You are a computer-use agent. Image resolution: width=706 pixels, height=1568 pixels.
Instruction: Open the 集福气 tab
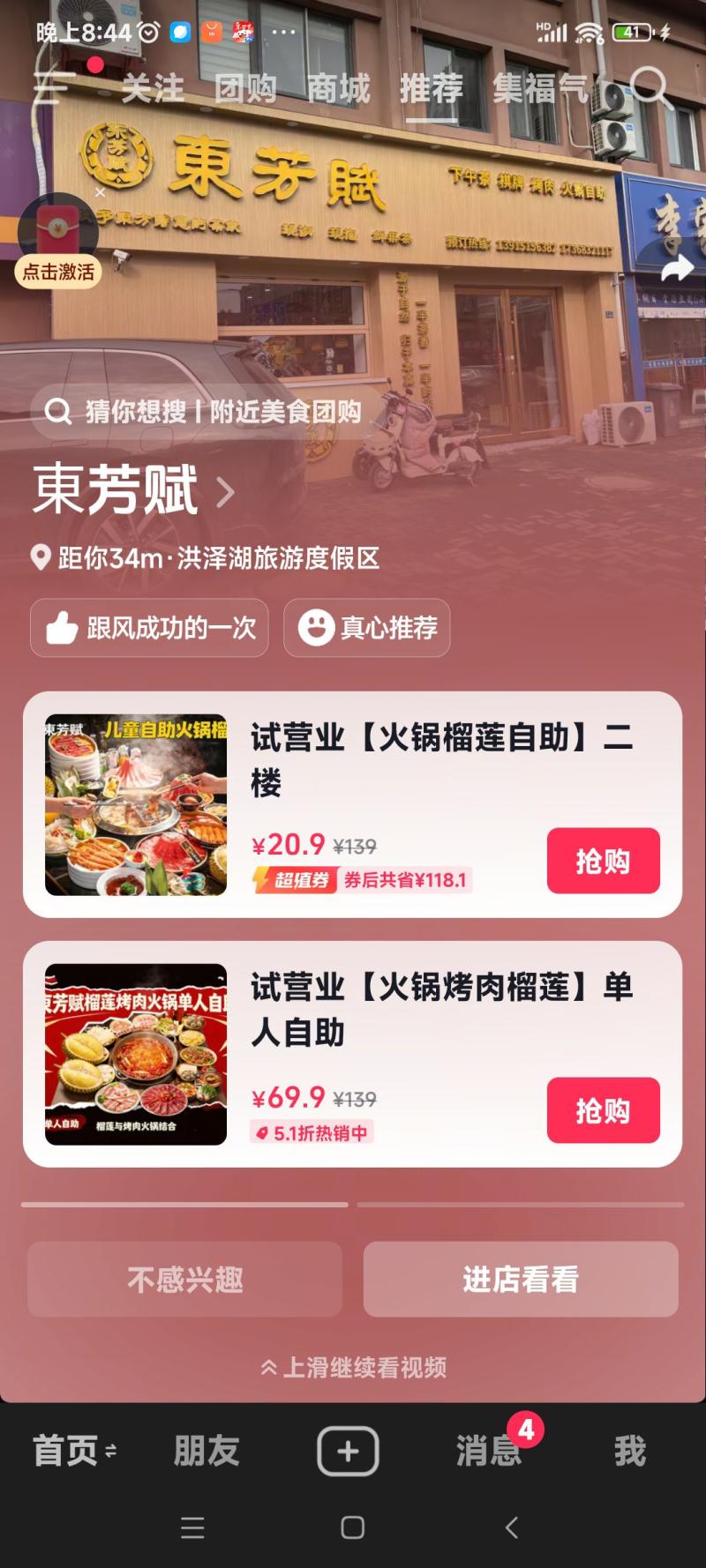(x=539, y=88)
